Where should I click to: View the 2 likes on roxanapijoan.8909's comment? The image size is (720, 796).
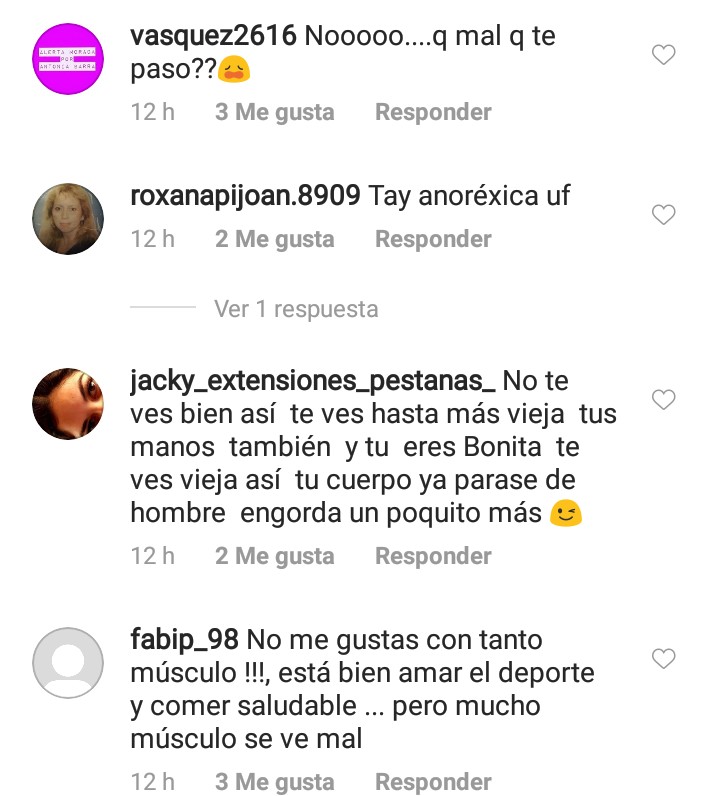pos(274,239)
